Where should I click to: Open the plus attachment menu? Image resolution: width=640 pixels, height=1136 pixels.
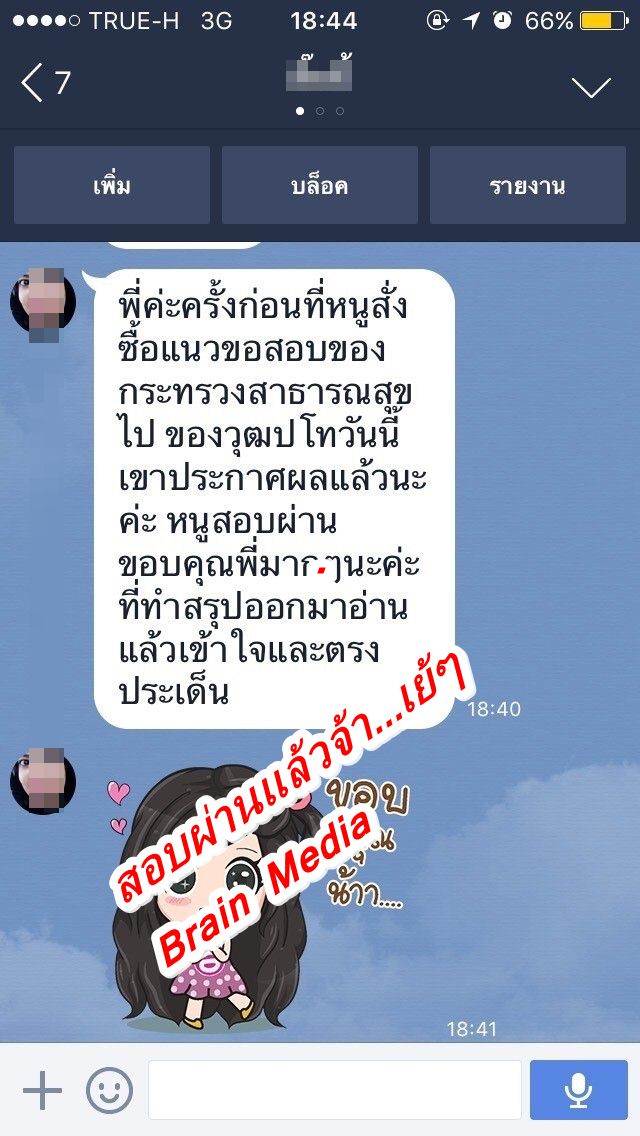pos(42,1090)
